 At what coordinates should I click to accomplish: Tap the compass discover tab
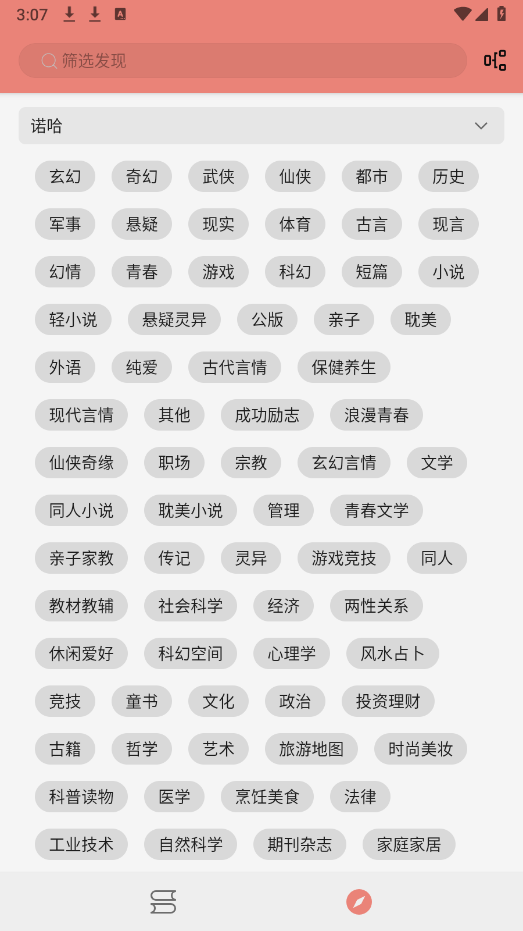pos(359,902)
